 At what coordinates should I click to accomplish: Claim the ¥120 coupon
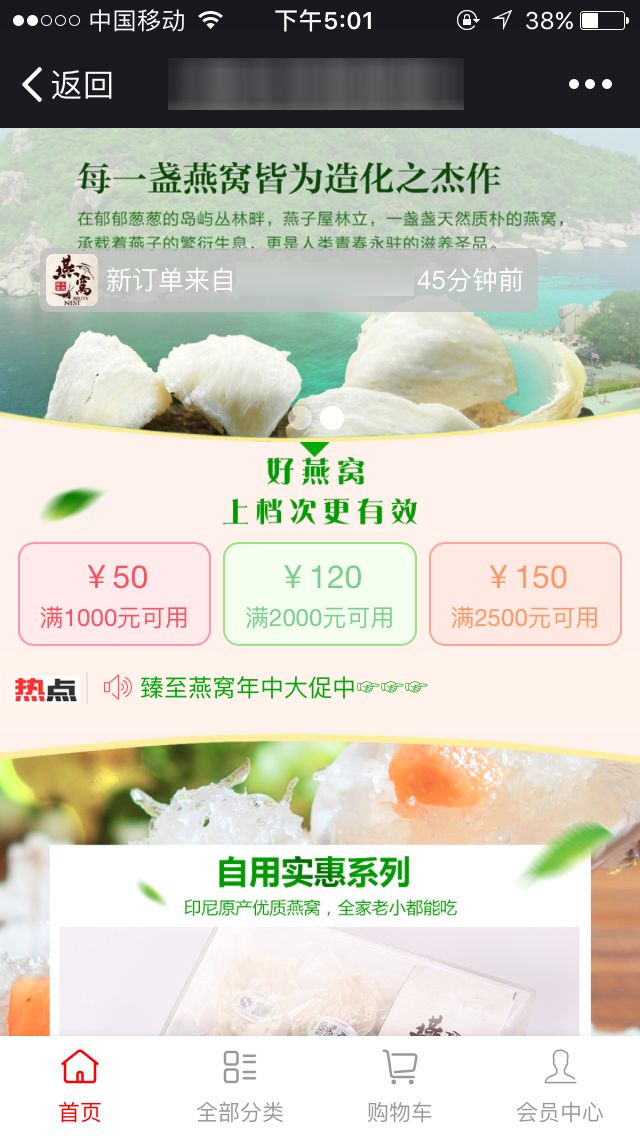[x=319, y=594]
